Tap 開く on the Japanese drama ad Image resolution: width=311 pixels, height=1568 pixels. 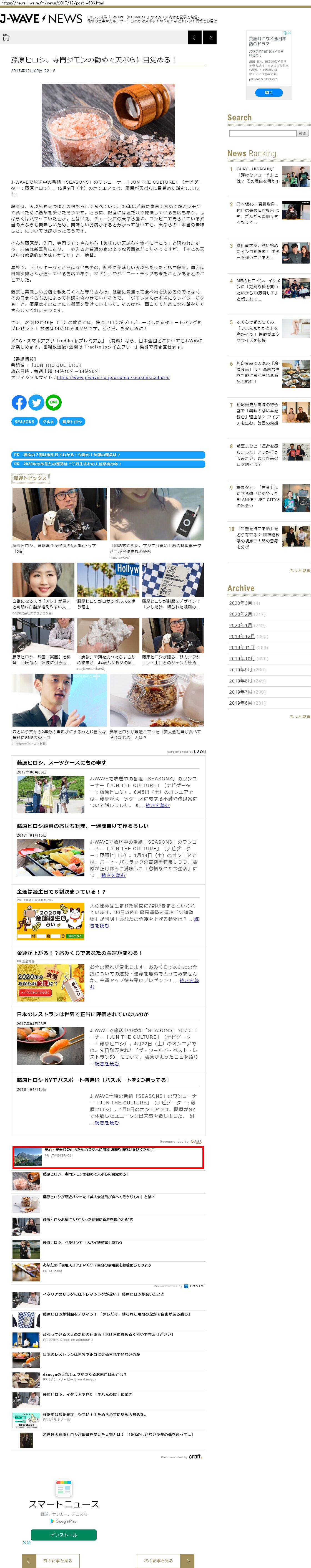coord(269,93)
